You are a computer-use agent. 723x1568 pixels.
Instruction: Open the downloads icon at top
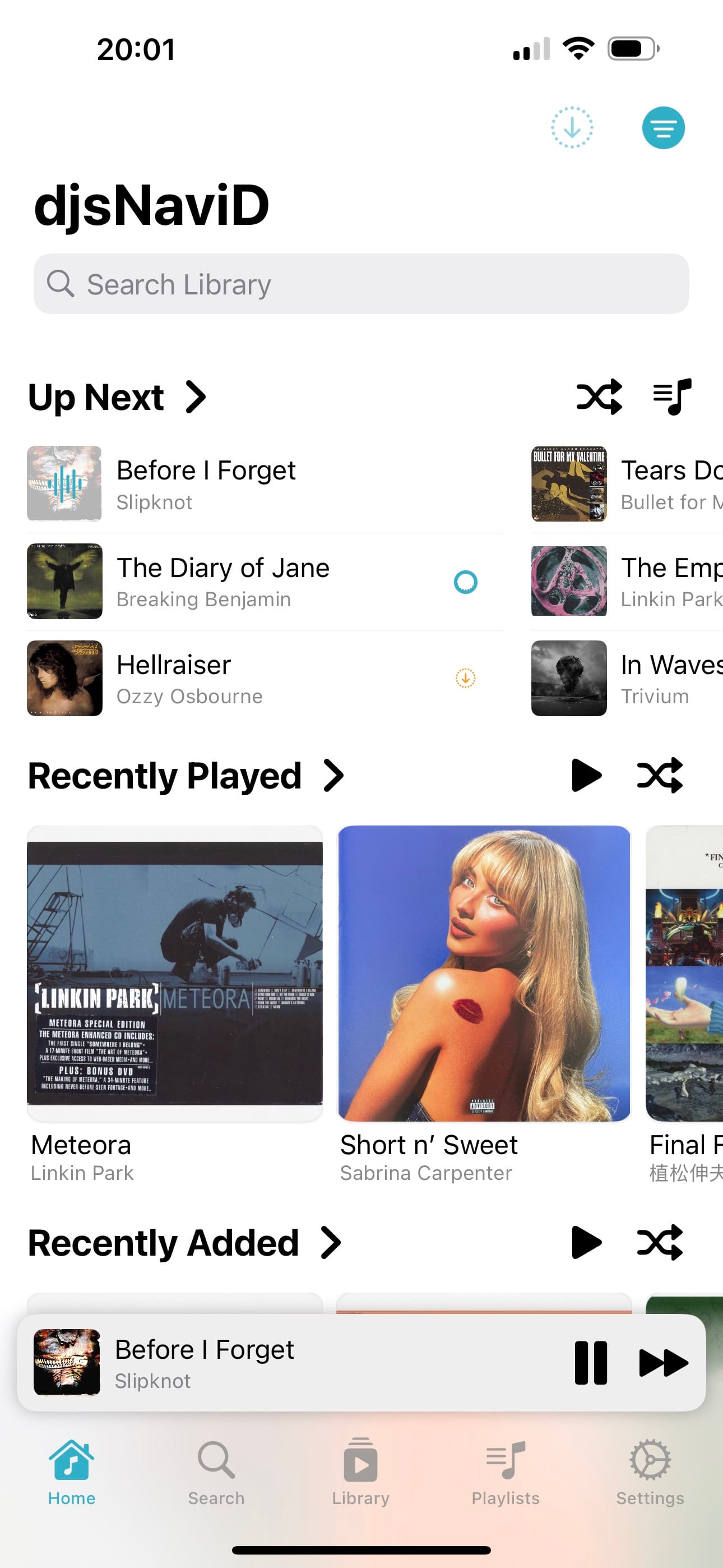coord(572,128)
